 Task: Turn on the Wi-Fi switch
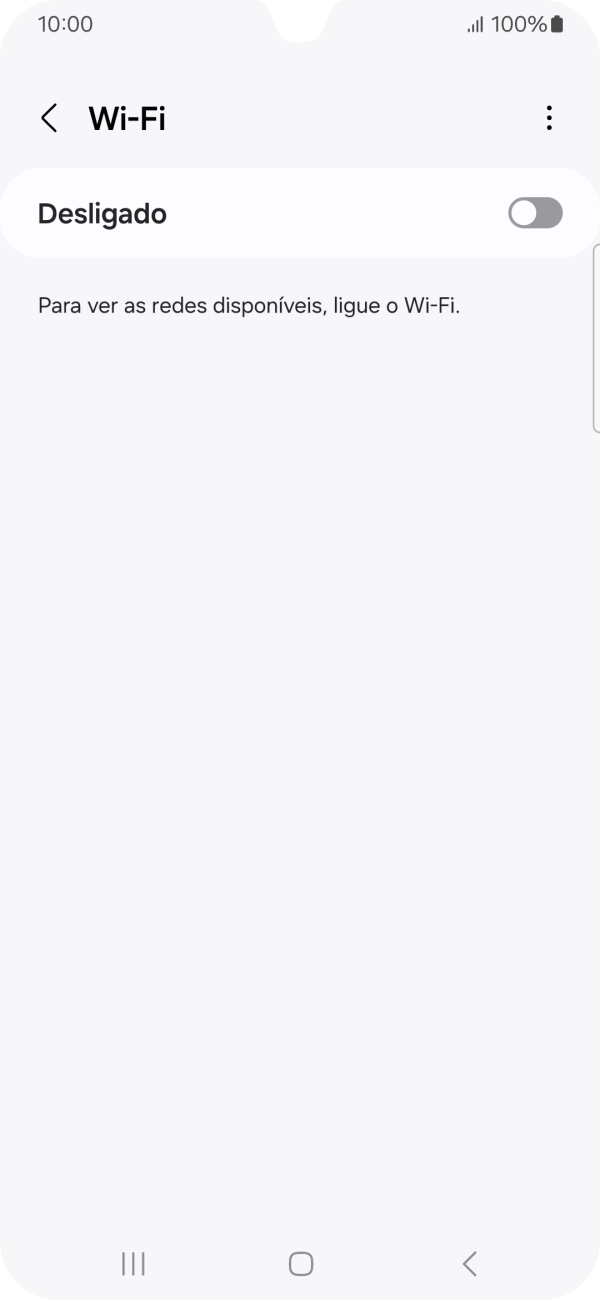pyautogui.click(x=535, y=213)
